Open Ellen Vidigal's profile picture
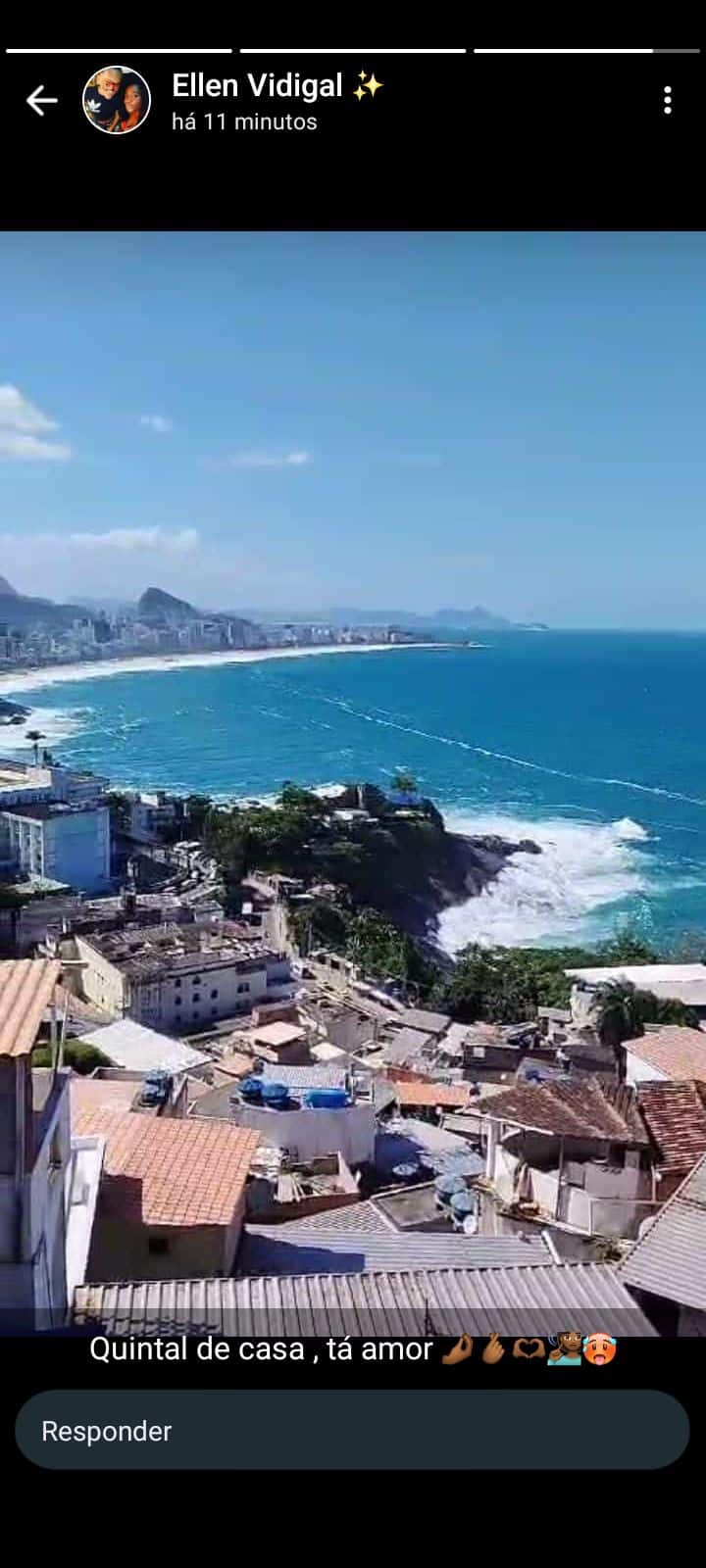Image resolution: width=706 pixels, height=1568 pixels. 117,101
